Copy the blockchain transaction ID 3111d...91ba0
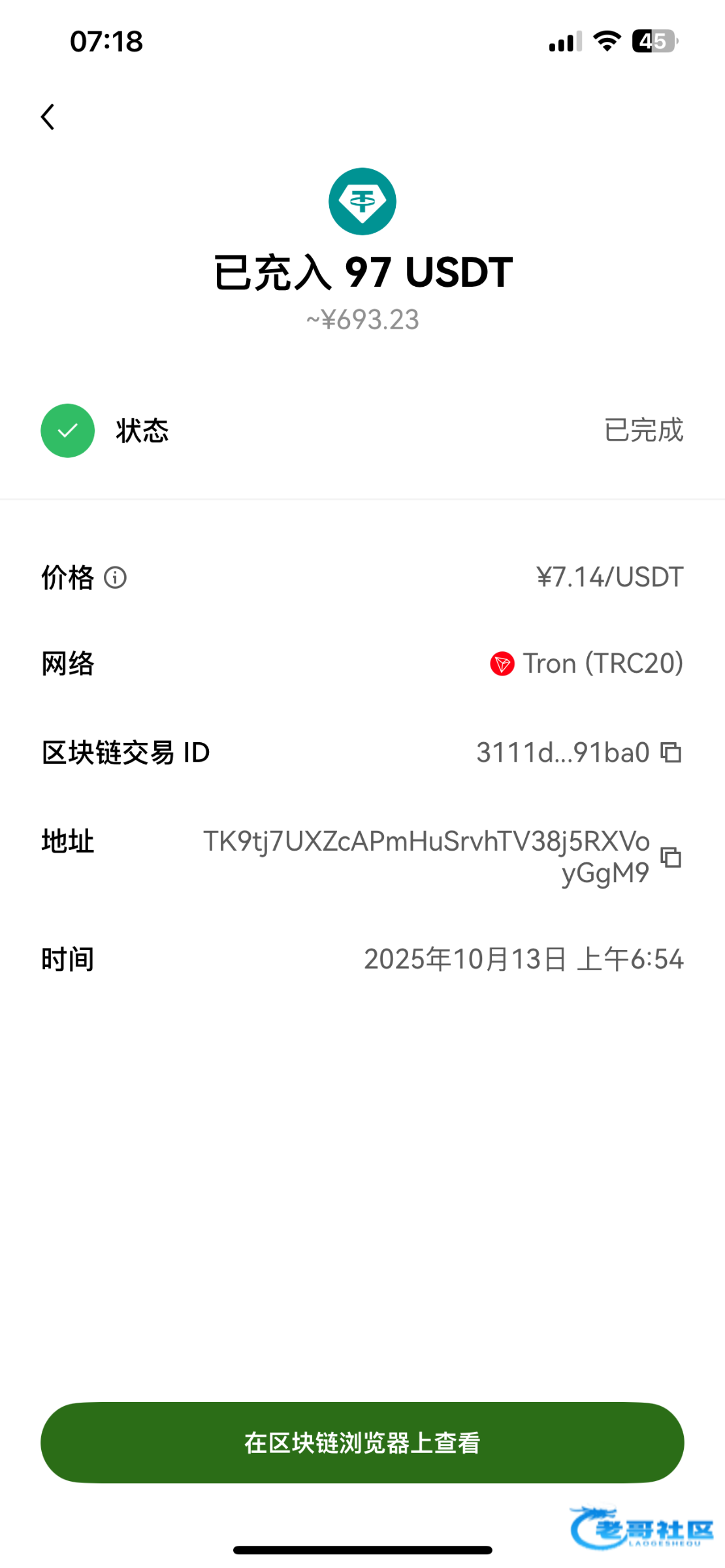725x1568 pixels. pyautogui.click(x=671, y=753)
